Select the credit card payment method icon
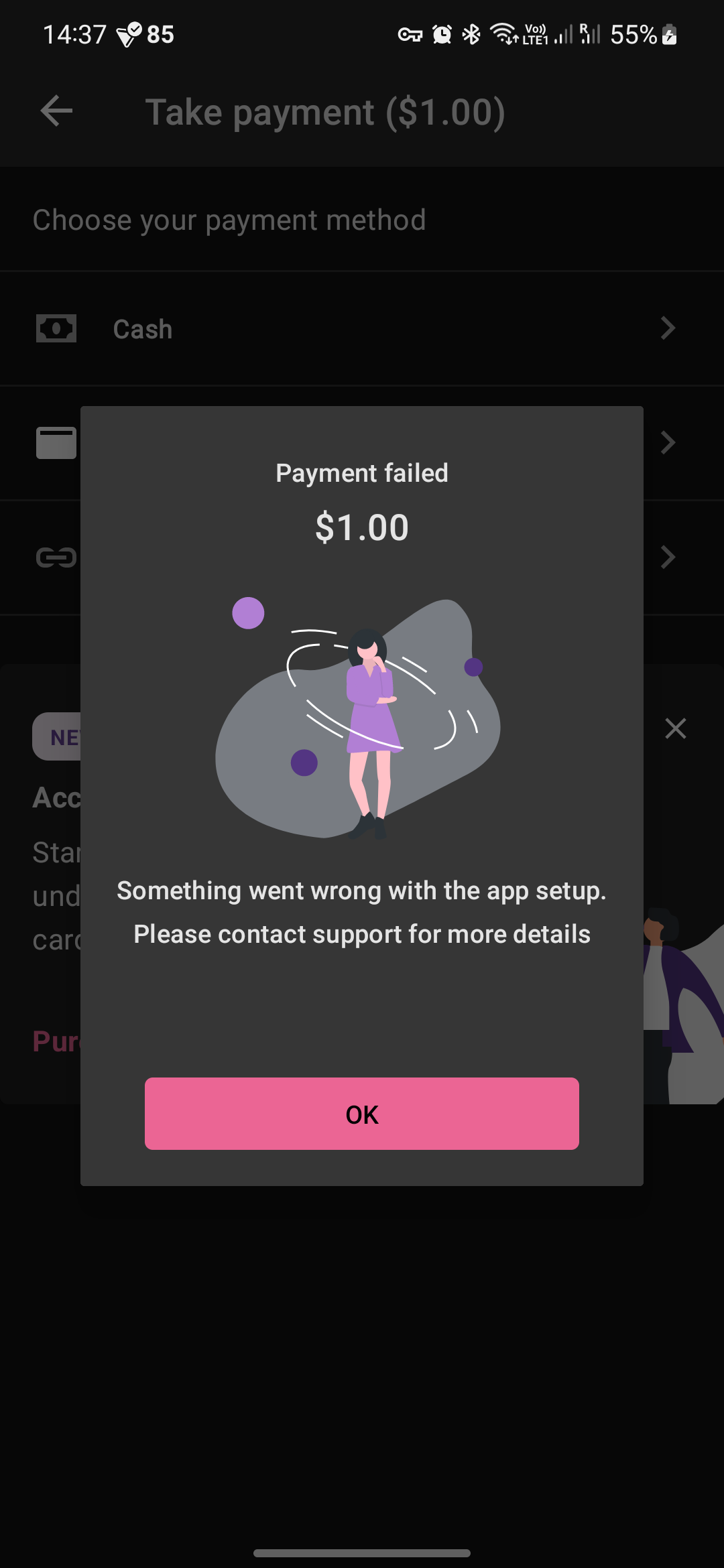The image size is (724, 1568). coord(56,442)
